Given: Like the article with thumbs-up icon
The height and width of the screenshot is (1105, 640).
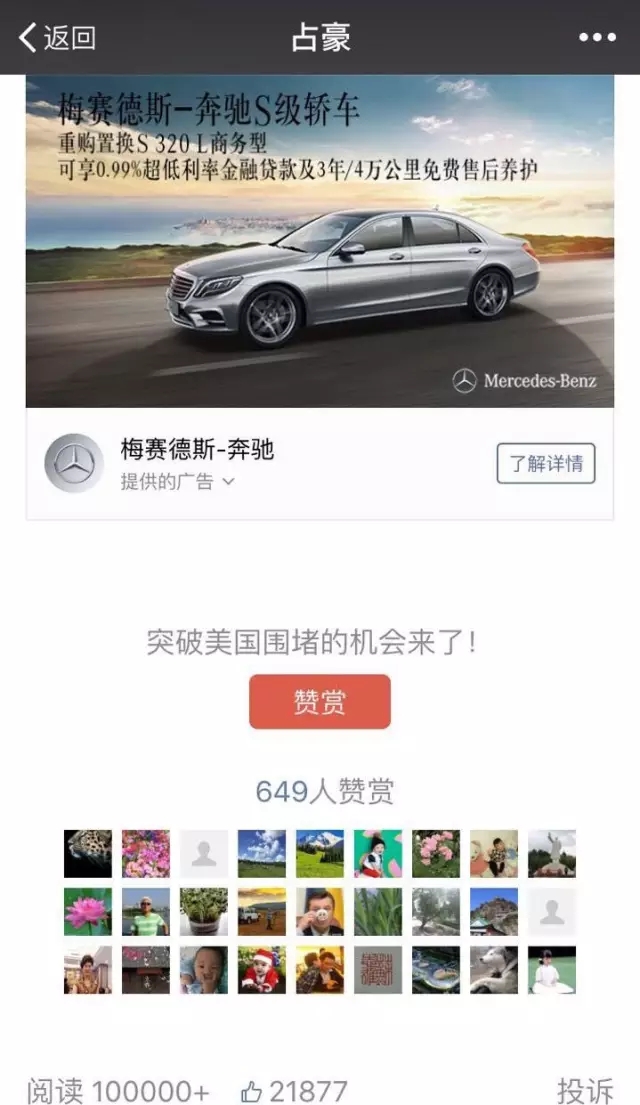Looking at the screenshot, I should pos(252,1090).
